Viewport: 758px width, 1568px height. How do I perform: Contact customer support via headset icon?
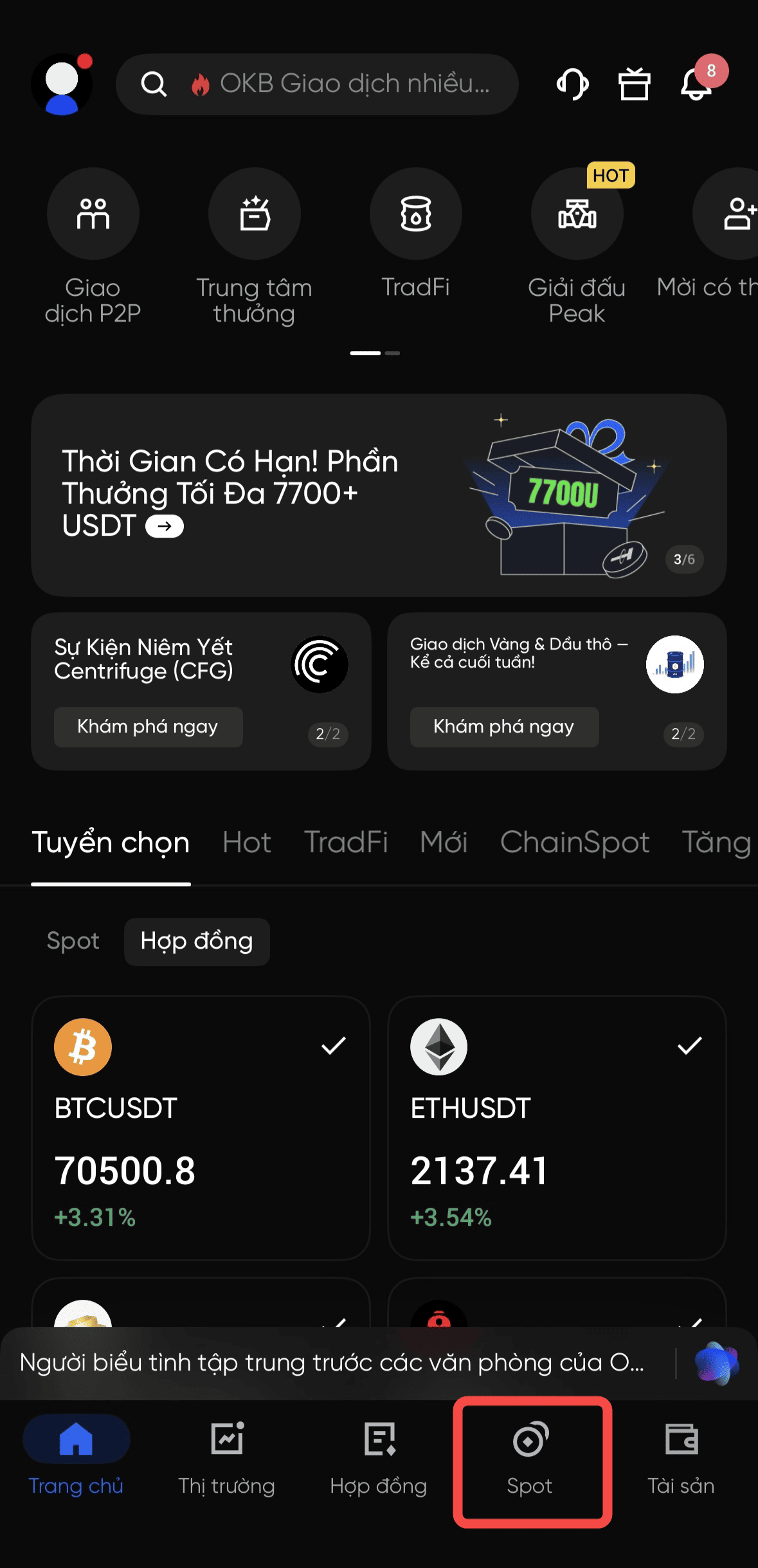(572, 84)
